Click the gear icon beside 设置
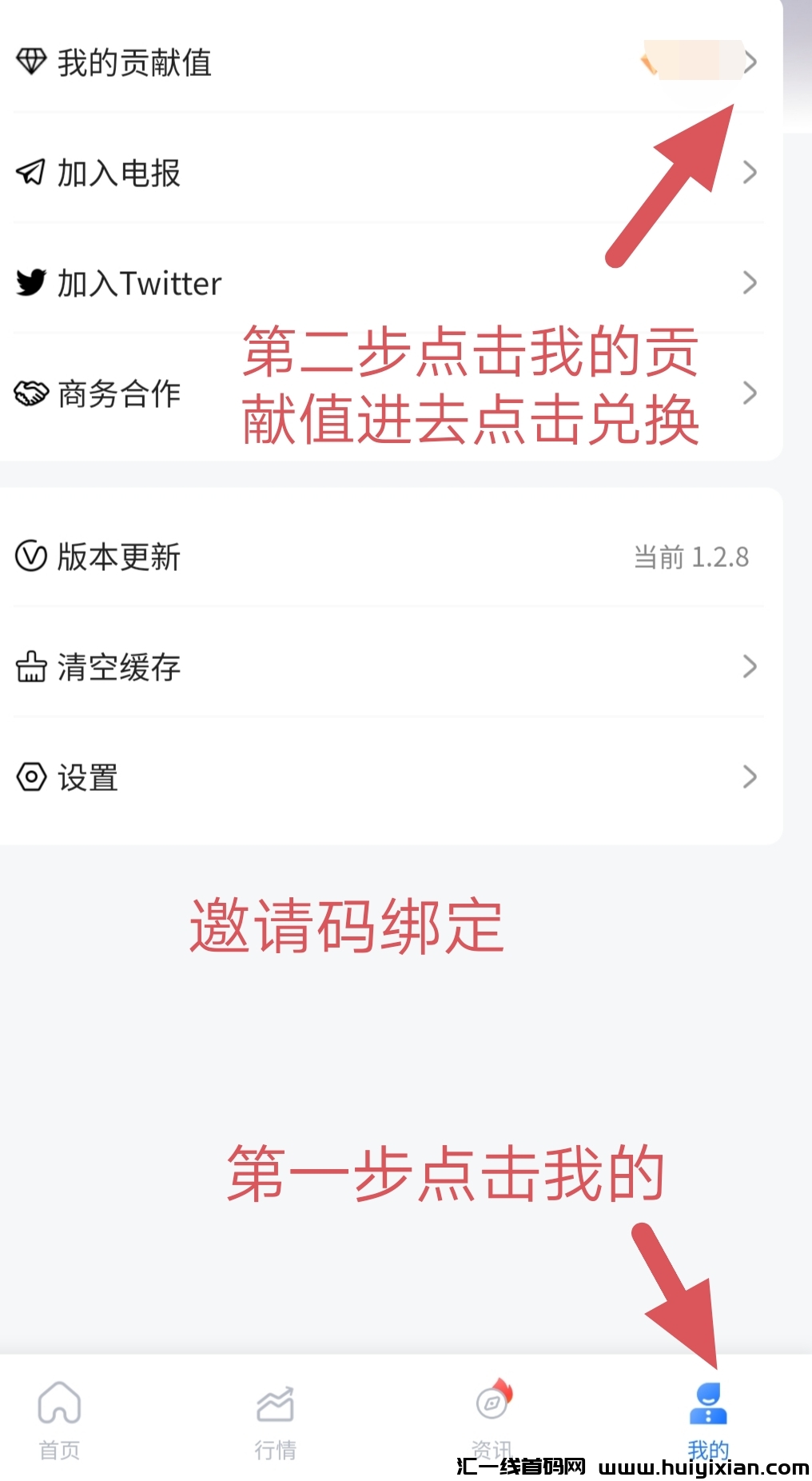The image size is (812, 1481). pos(30,776)
